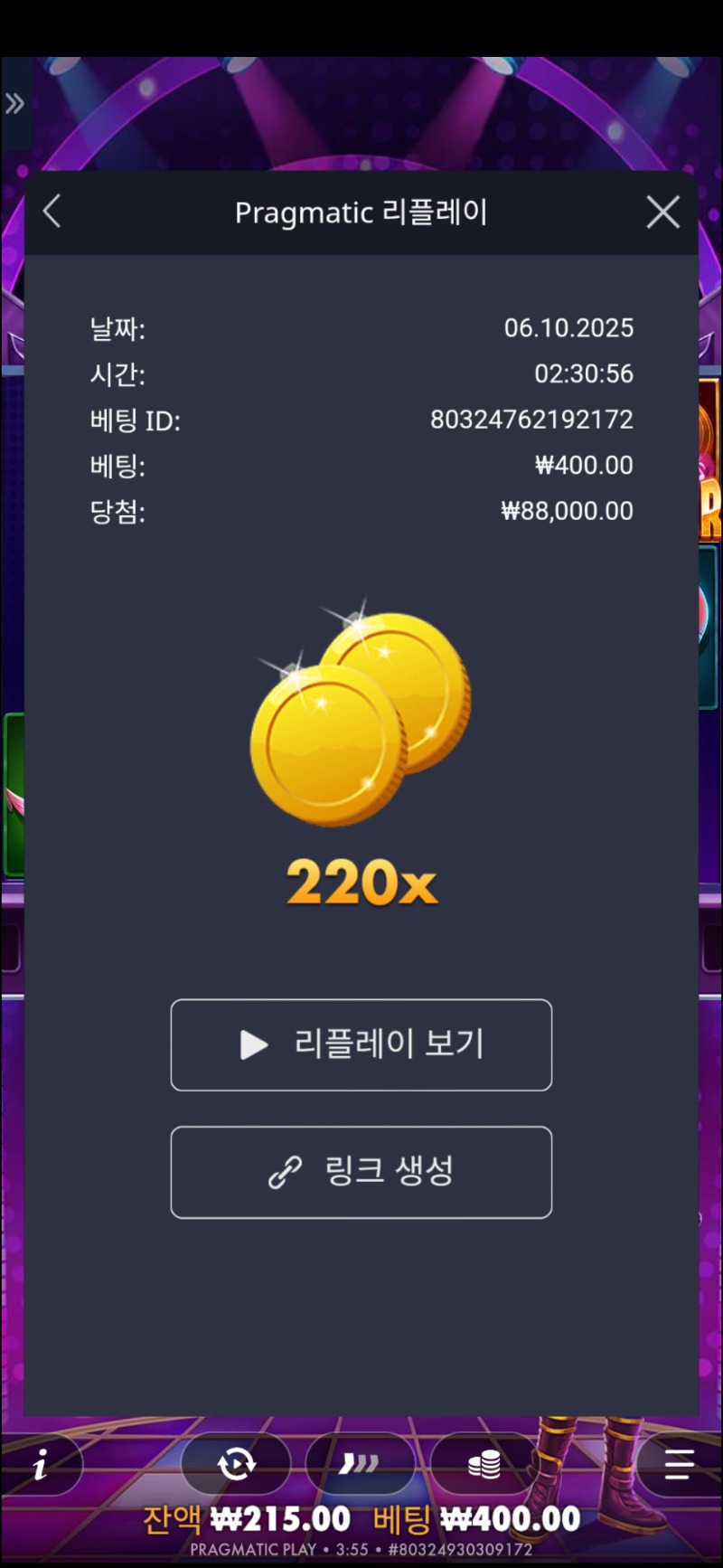Viewport: 723px width, 1568px height.
Task: Tap the 리플레이 보기 button
Action: click(361, 1044)
